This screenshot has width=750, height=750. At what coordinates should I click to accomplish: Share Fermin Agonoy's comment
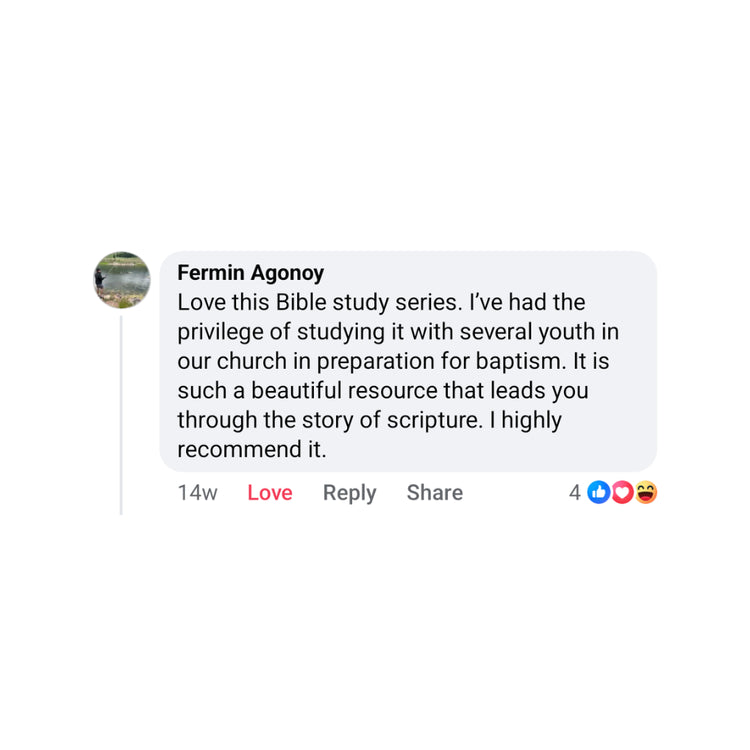pos(434,493)
